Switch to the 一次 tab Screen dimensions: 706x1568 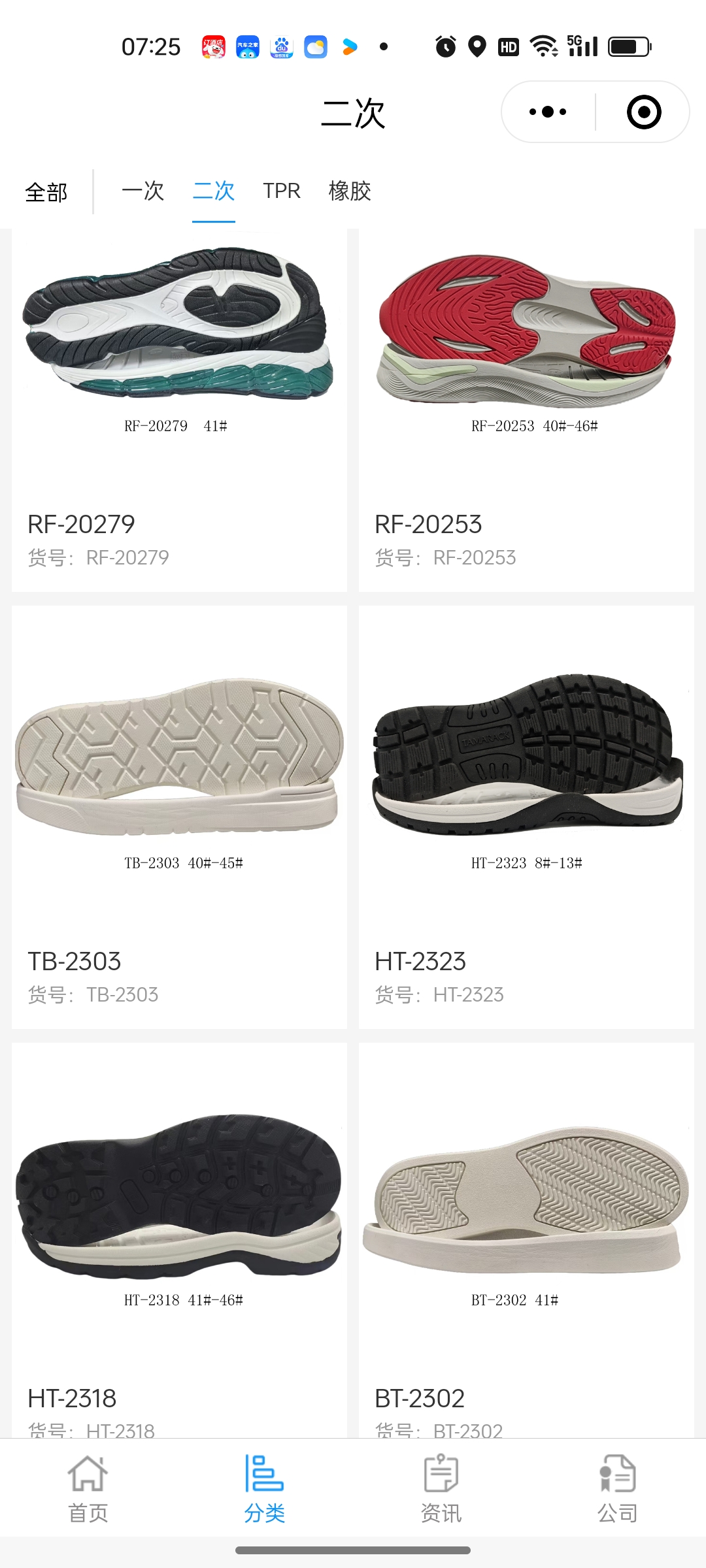(x=143, y=191)
